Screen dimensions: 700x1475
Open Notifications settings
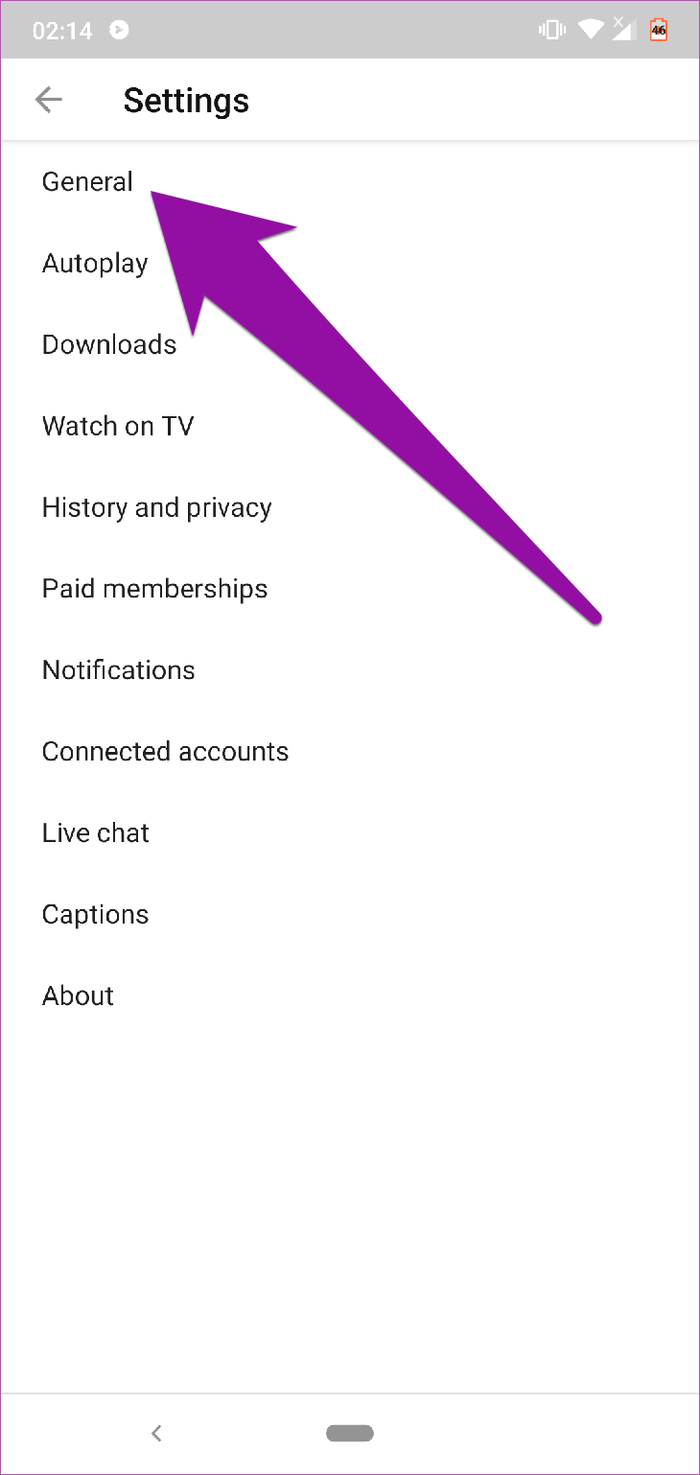coord(119,670)
